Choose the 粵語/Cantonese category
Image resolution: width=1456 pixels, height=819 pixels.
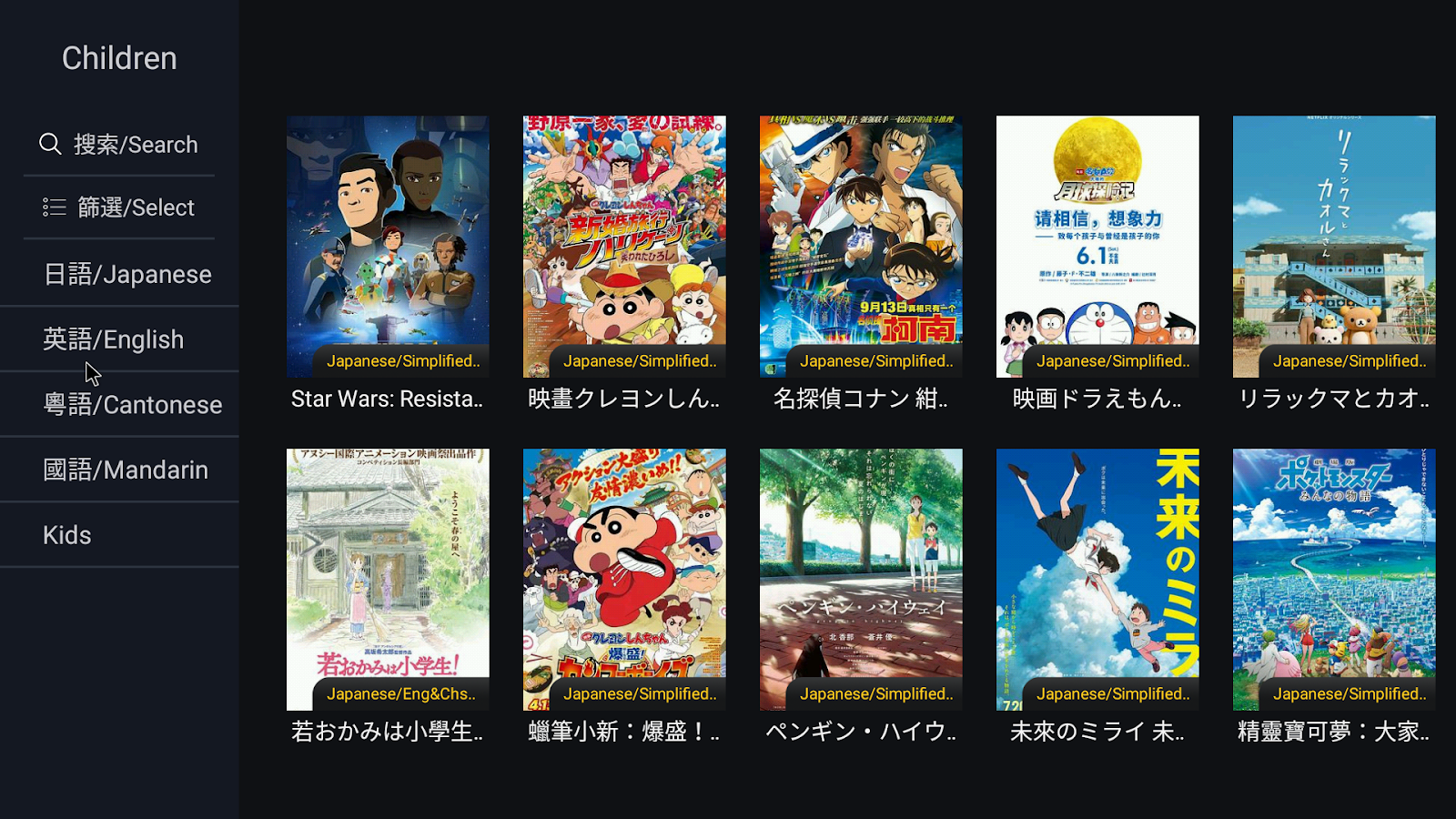pyautogui.click(x=132, y=405)
